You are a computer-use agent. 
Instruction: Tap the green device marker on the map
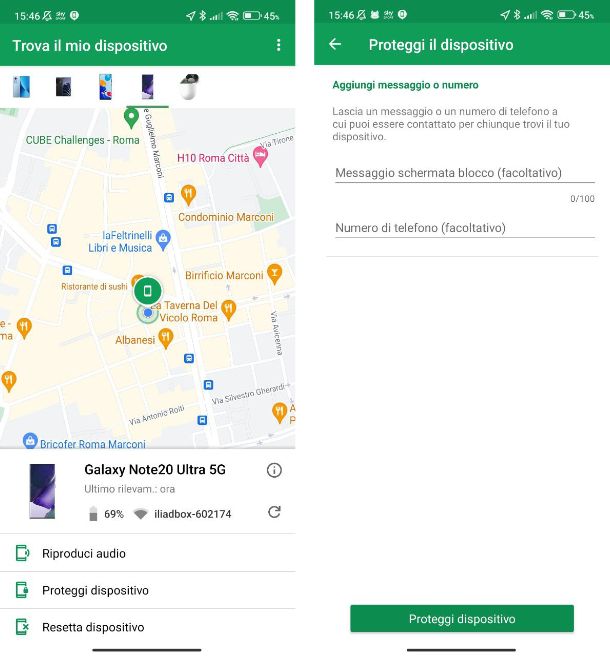coord(147,291)
